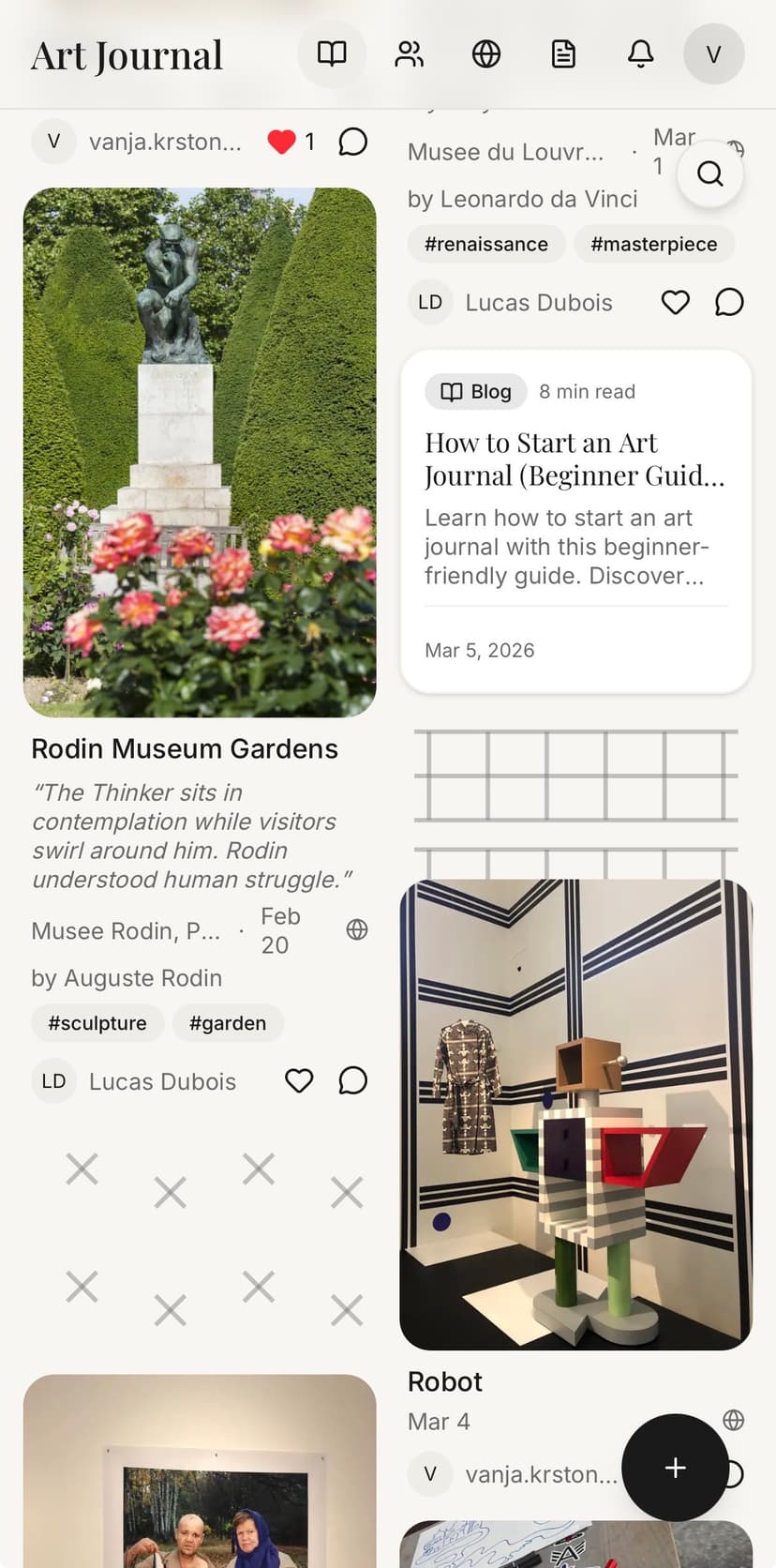The height and width of the screenshot is (1568, 776).
Task: Unlike the post by vanja.krston with red heart
Action: tap(281, 142)
